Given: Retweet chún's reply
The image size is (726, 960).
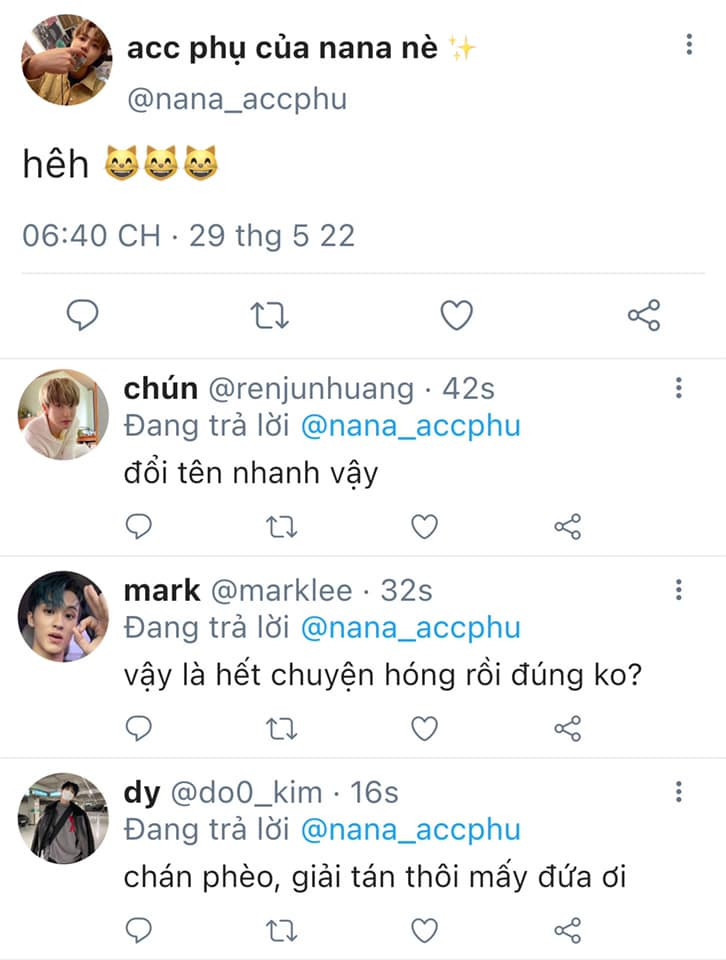Looking at the screenshot, I should (x=282, y=526).
